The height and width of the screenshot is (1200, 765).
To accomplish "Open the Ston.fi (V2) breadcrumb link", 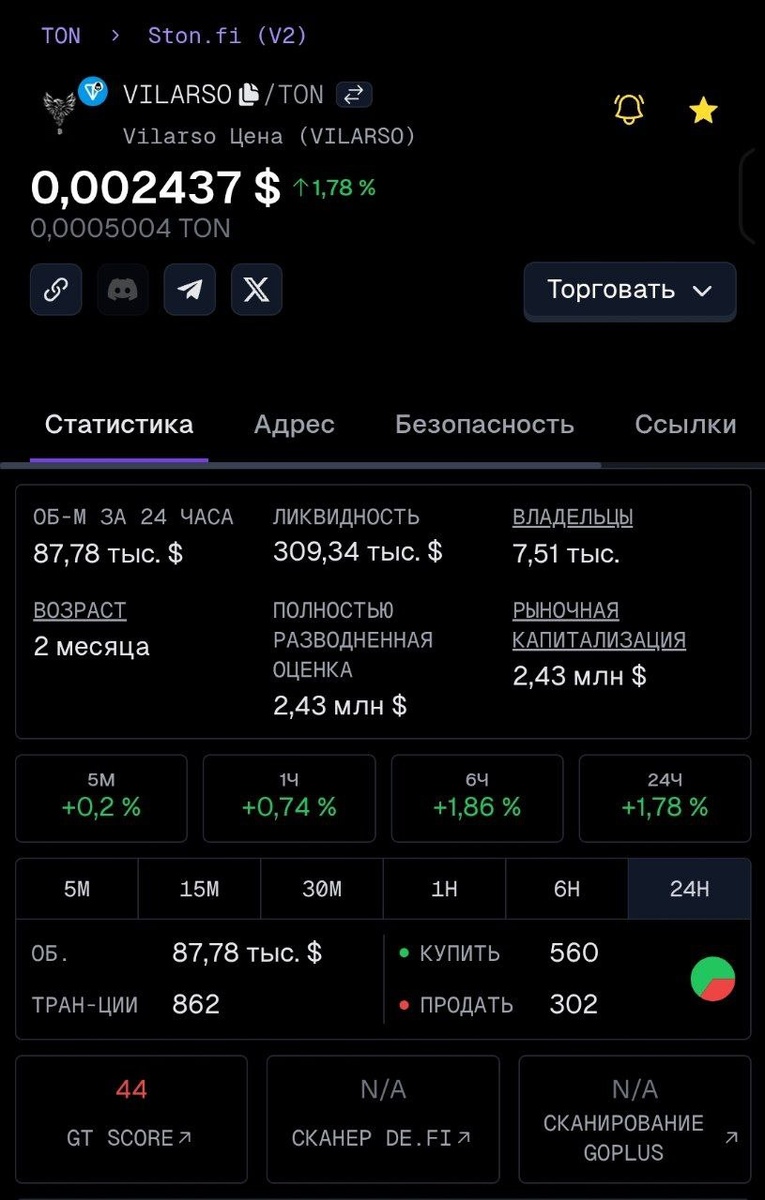I will (x=227, y=36).
